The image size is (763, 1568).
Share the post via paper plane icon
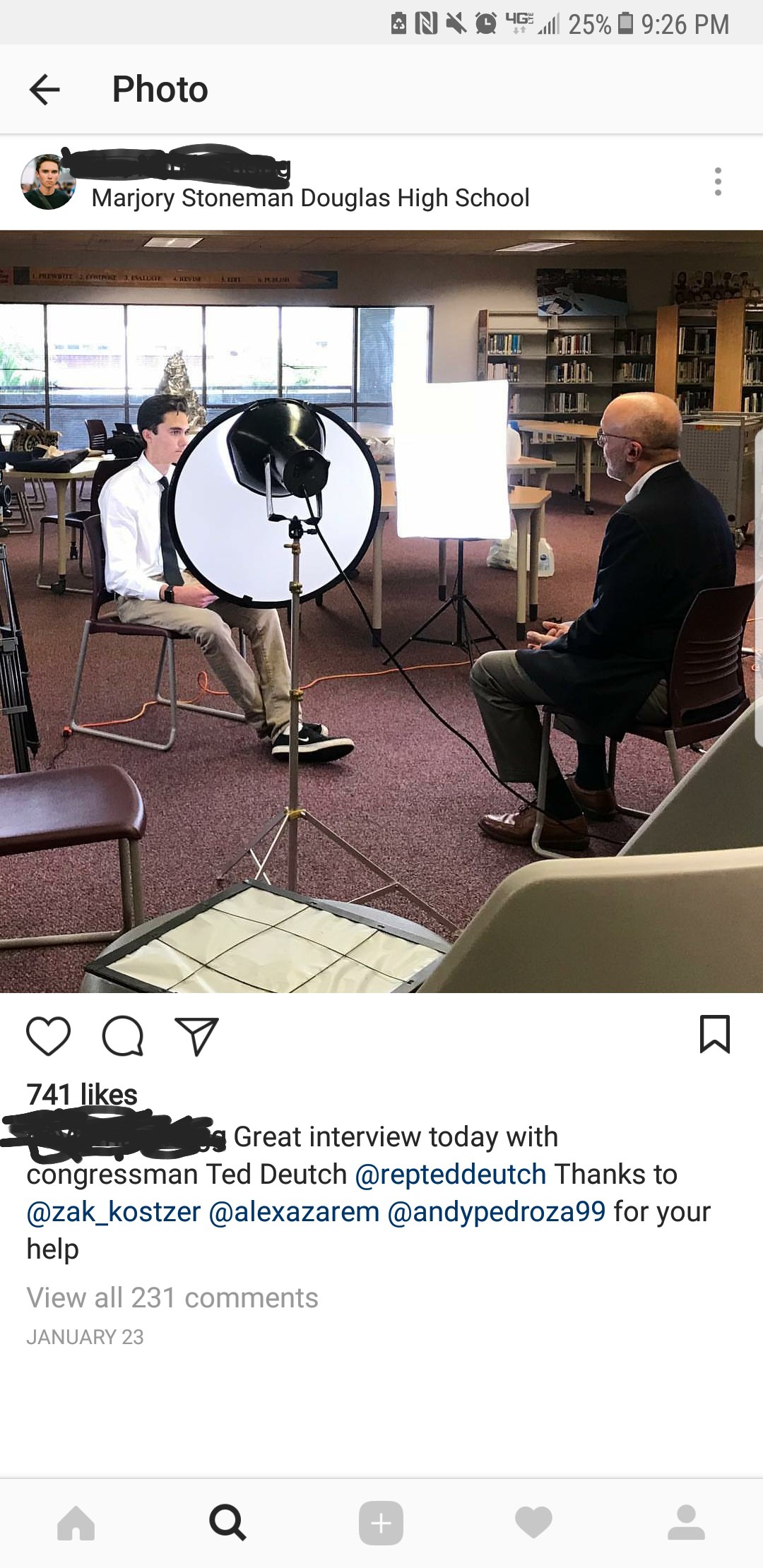(x=196, y=1036)
